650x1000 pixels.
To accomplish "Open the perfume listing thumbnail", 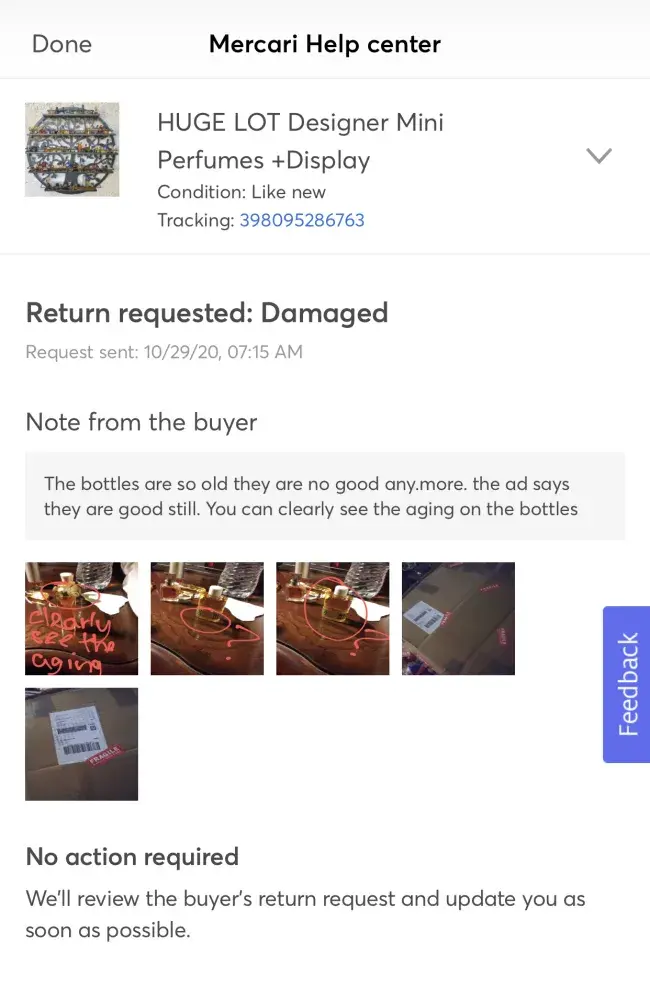I will click(72, 149).
